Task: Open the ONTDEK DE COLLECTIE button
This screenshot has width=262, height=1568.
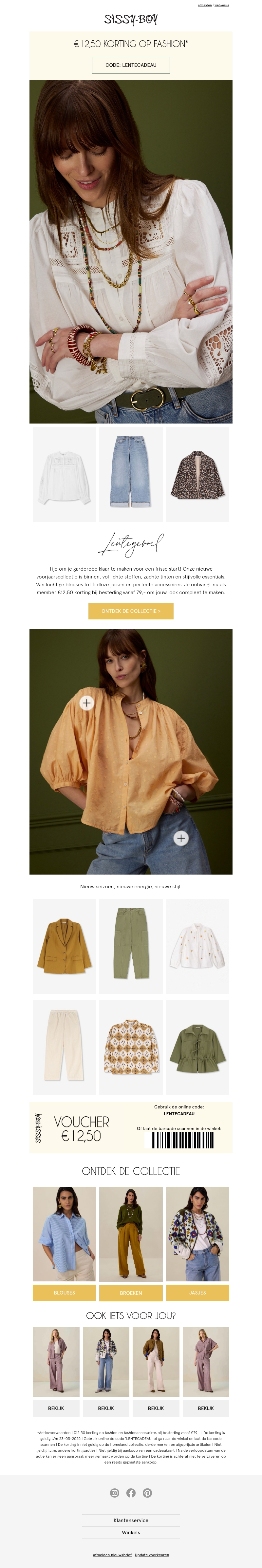Action: [x=131, y=611]
